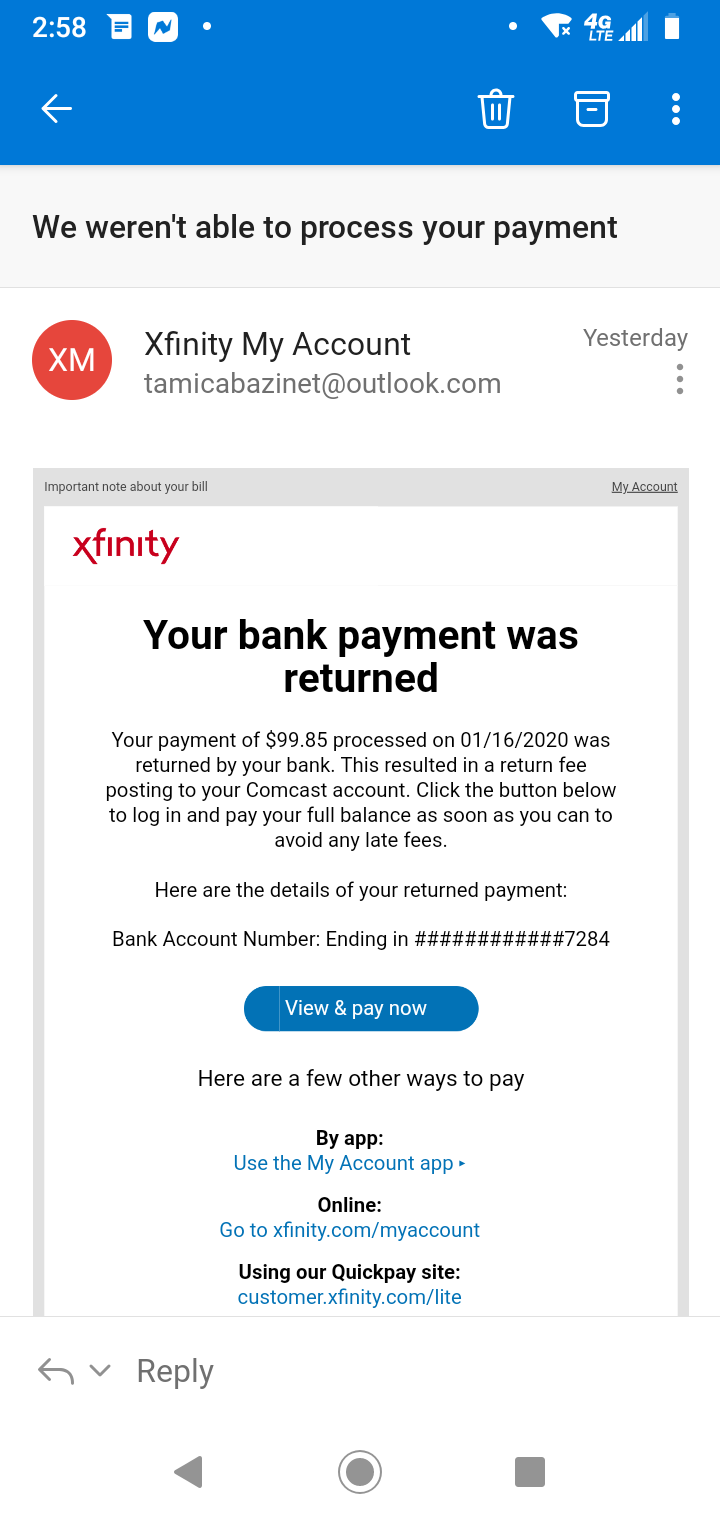
Task: Tap the system home button
Action: tap(360, 1471)
